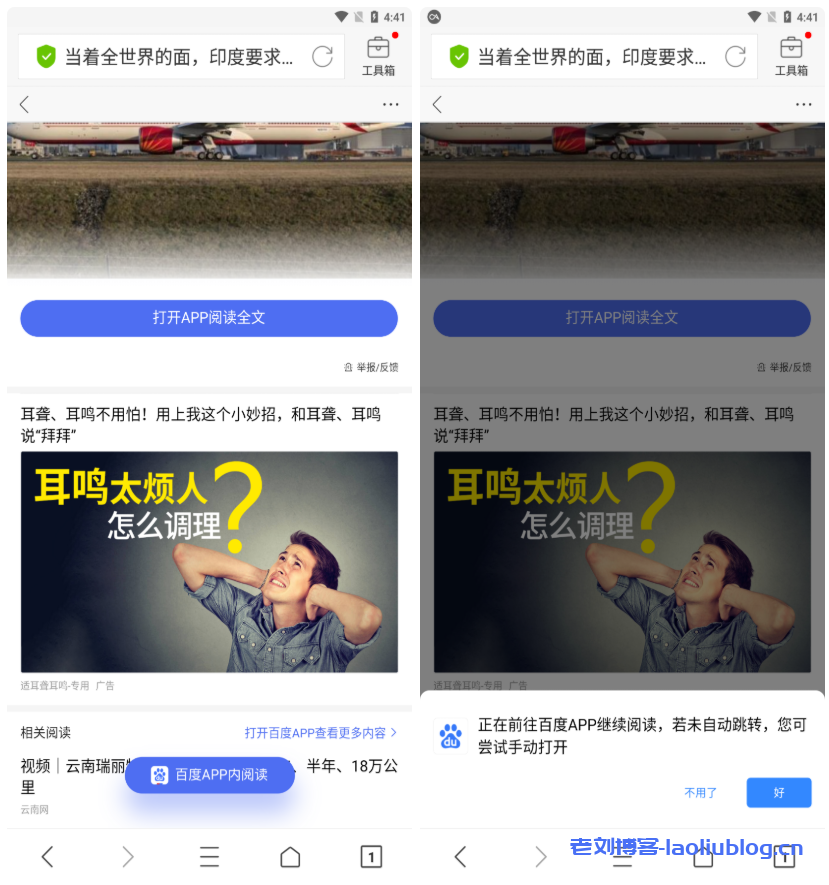This screenshot has width=829, height=885.
Task: Confirm the dialog with the 好 button
Action: click(778, 792)
